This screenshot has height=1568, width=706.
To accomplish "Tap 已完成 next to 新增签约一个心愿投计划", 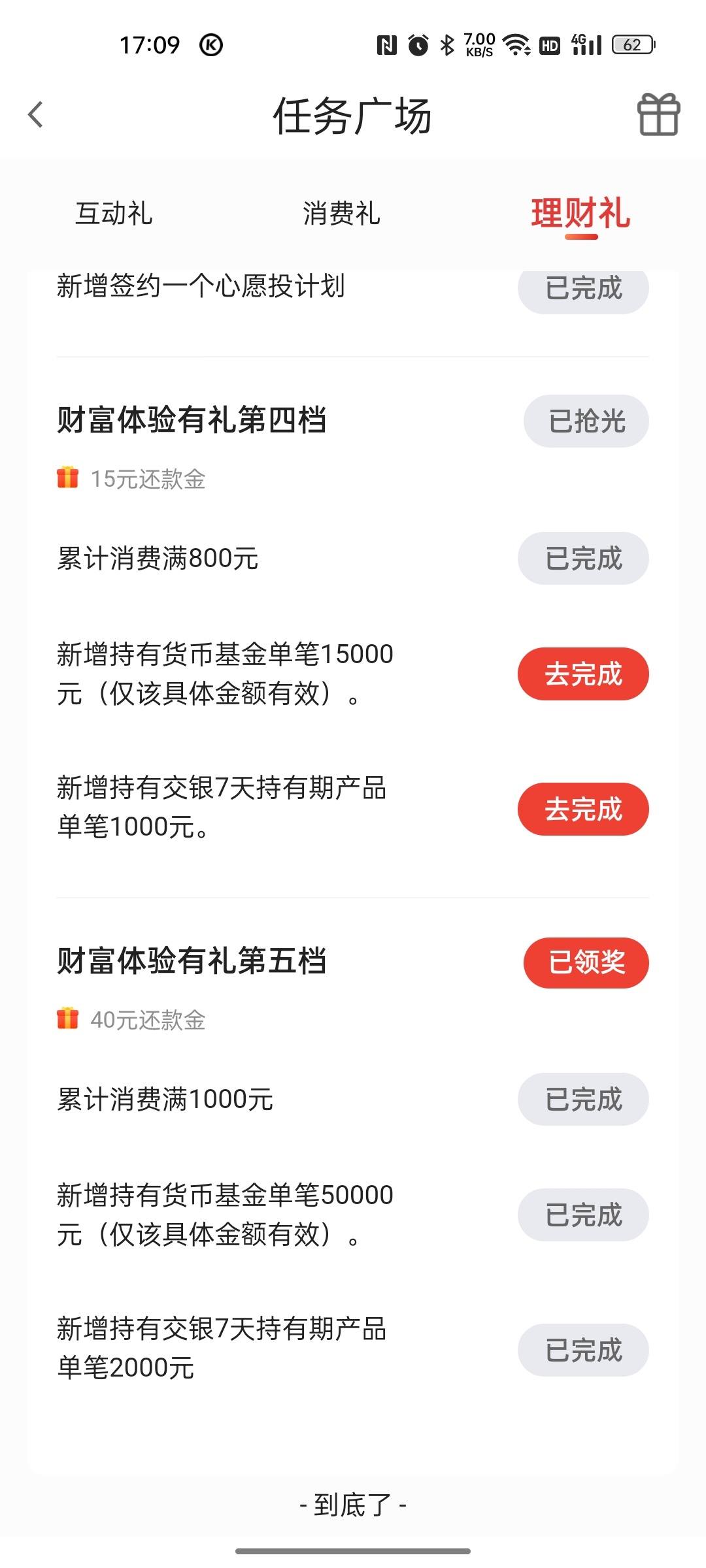I will pos(583,291).
